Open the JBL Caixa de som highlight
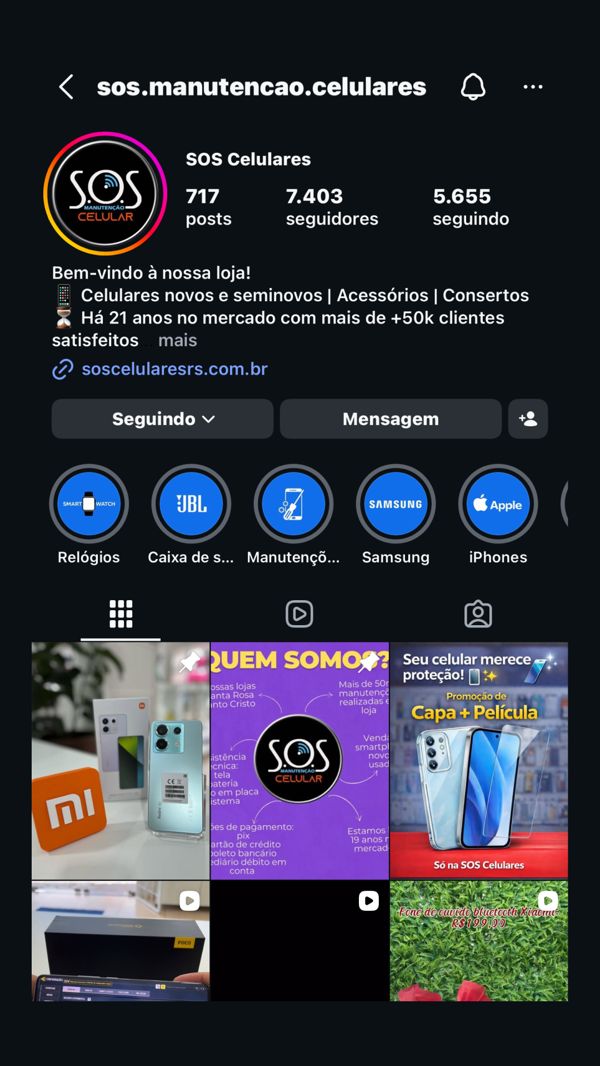Viewport: 600px width, 1066px height. (191, 504)
